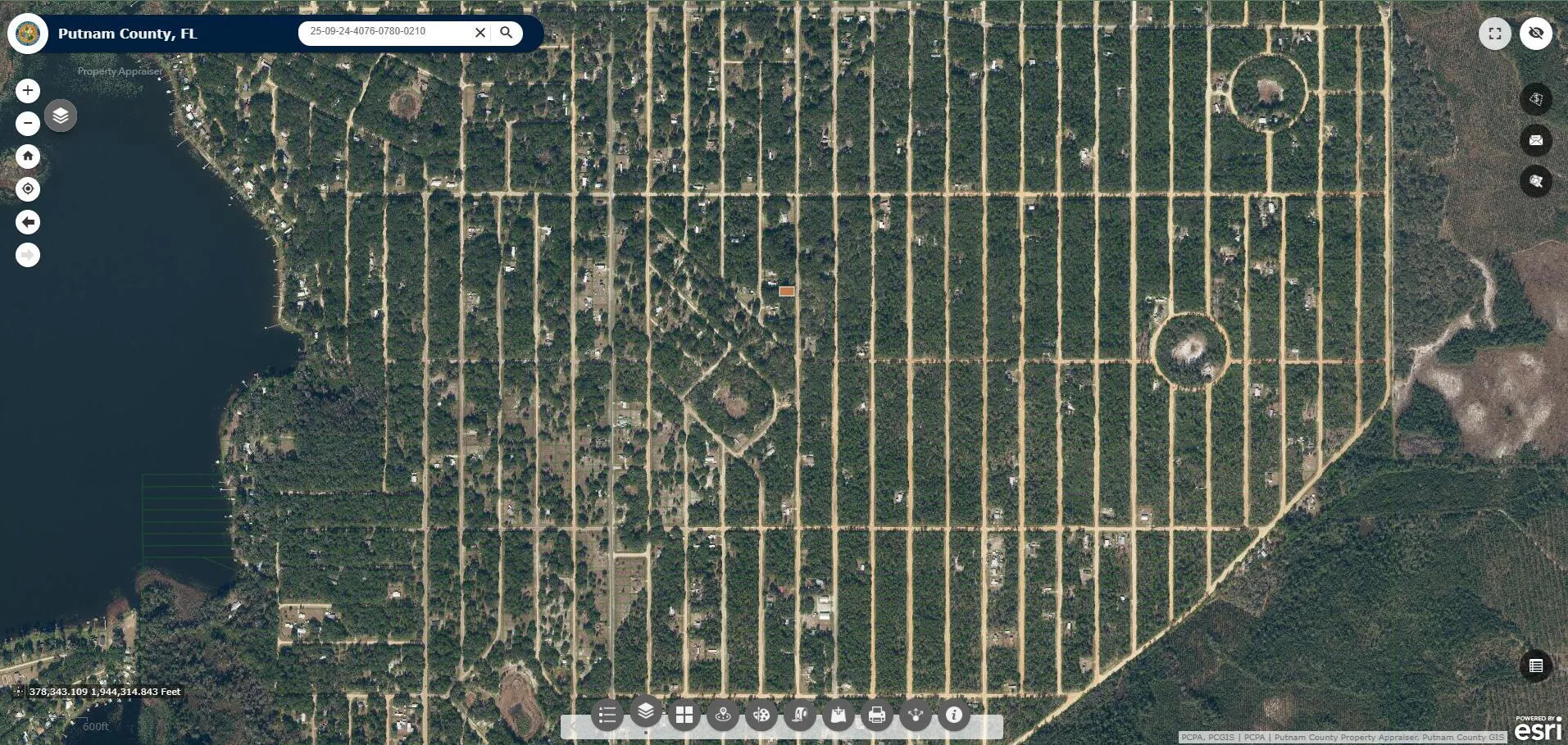Run the parcel search
Viewport: 1568px width, 745px height.
click(507, 33)
